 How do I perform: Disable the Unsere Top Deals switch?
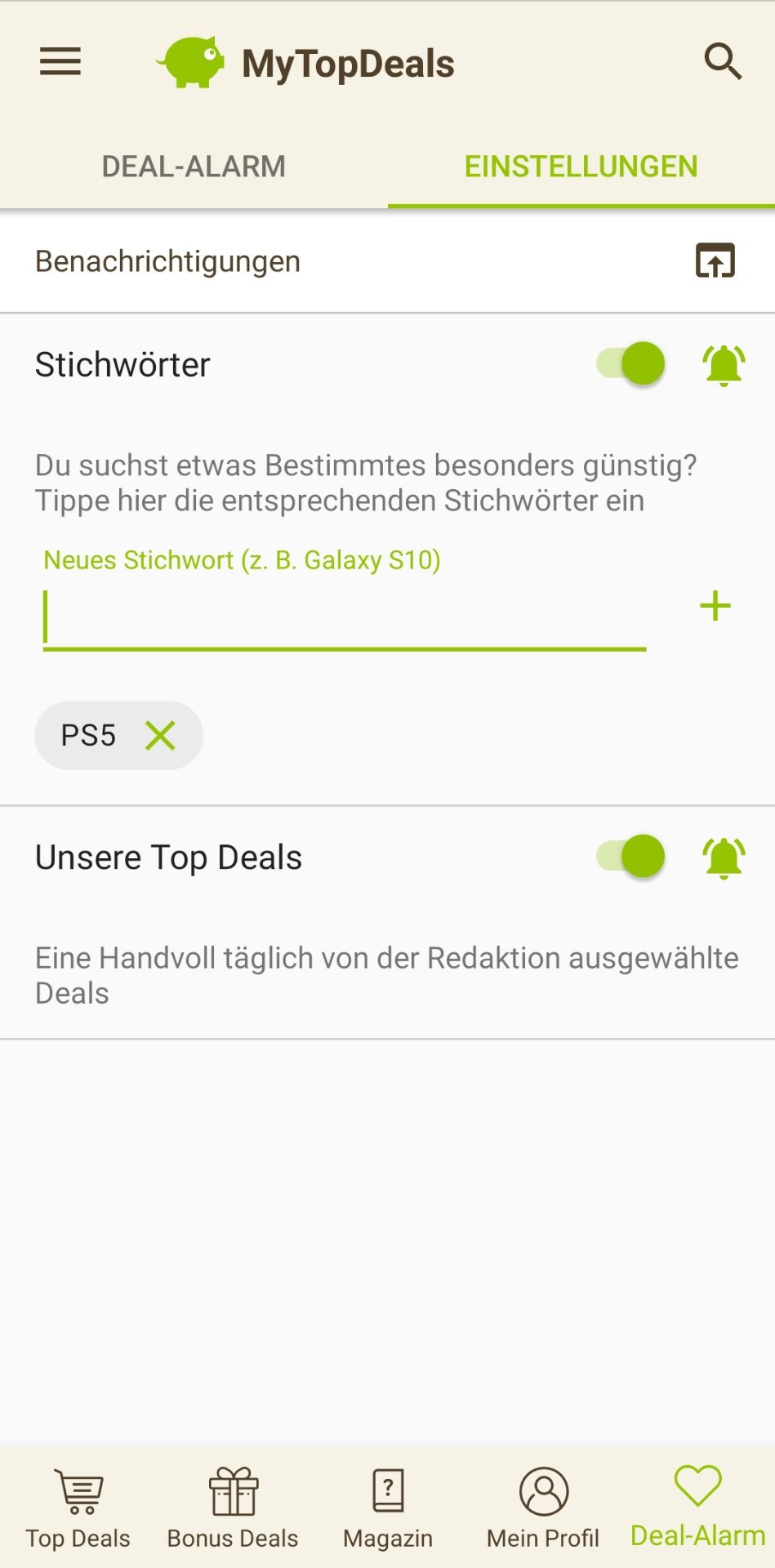pyautogui.click(x=632, y=857)
